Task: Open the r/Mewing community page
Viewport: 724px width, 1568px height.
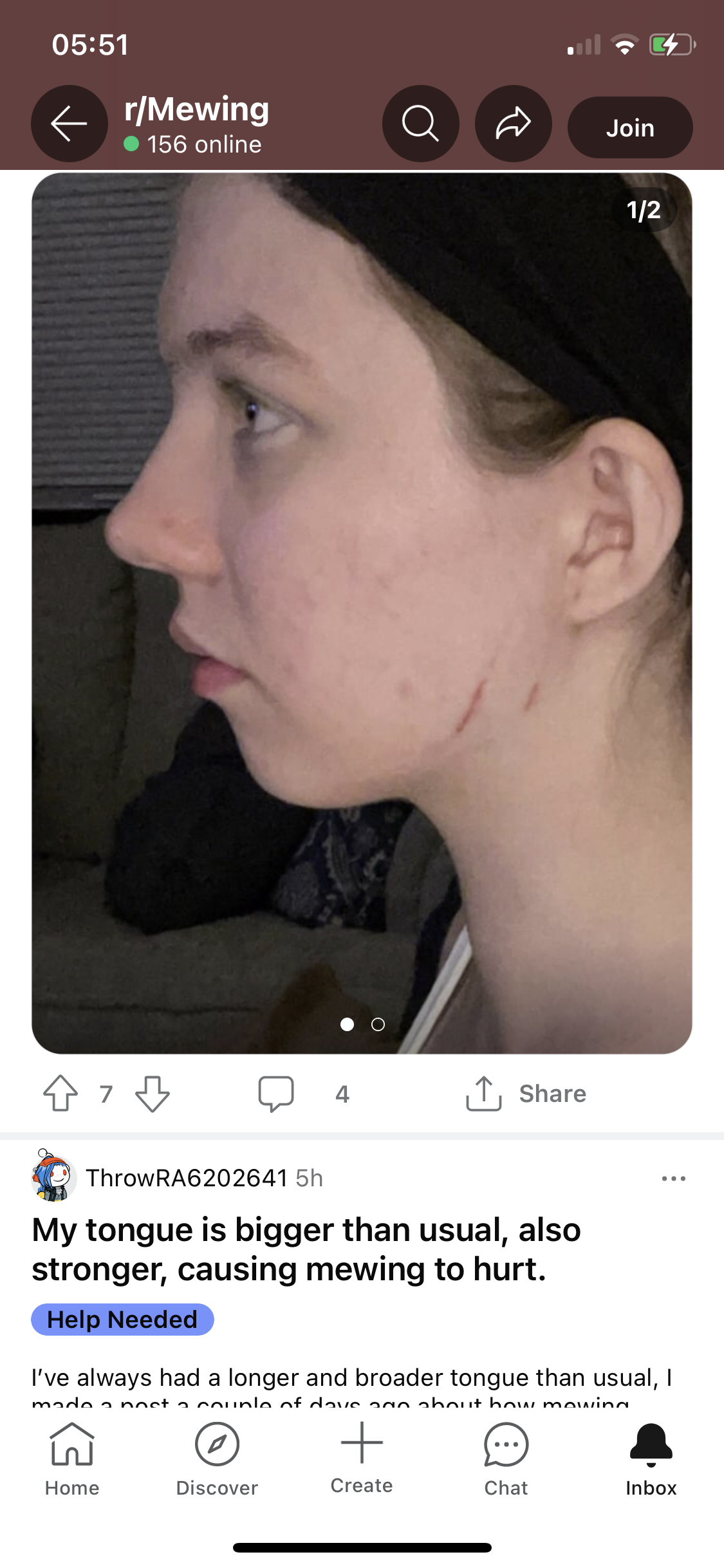Action: coord(196,109)
